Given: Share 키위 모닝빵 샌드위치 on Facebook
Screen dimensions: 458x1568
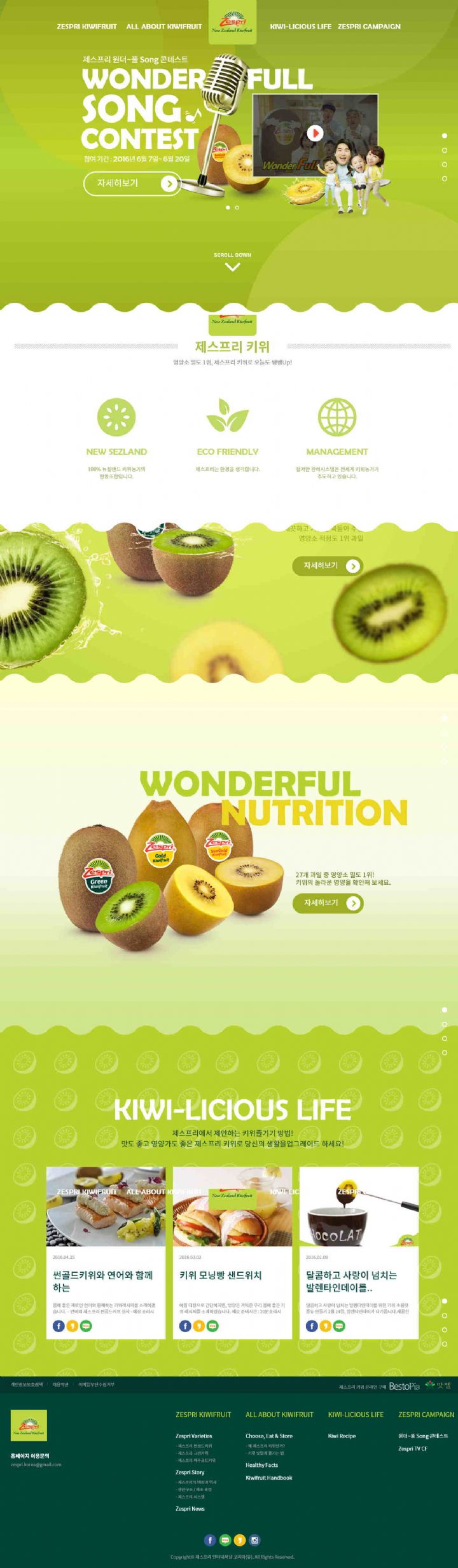Looking at the screenshot, I should (185, 1326).
